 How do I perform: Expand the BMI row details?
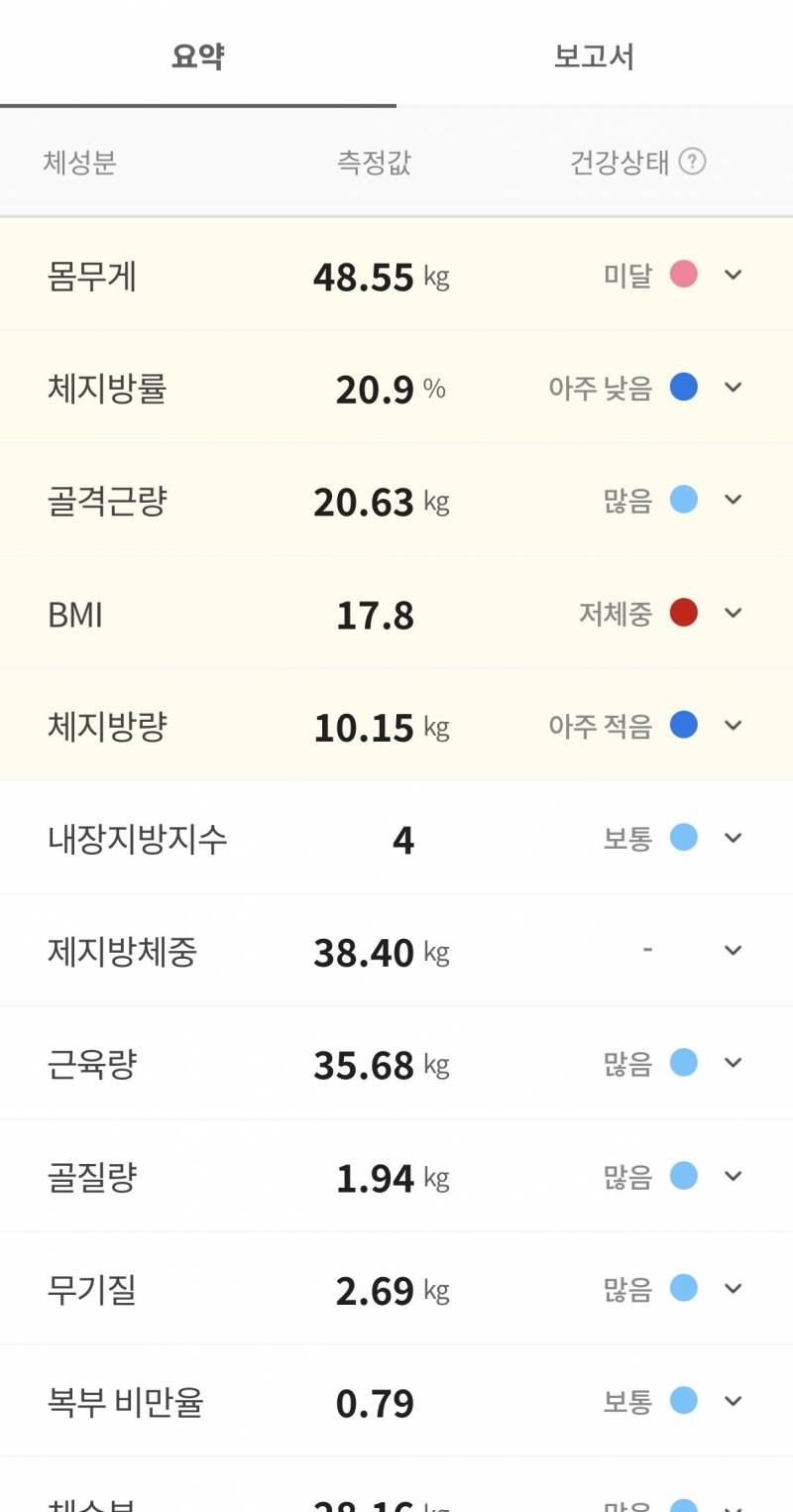coord(734,613)
